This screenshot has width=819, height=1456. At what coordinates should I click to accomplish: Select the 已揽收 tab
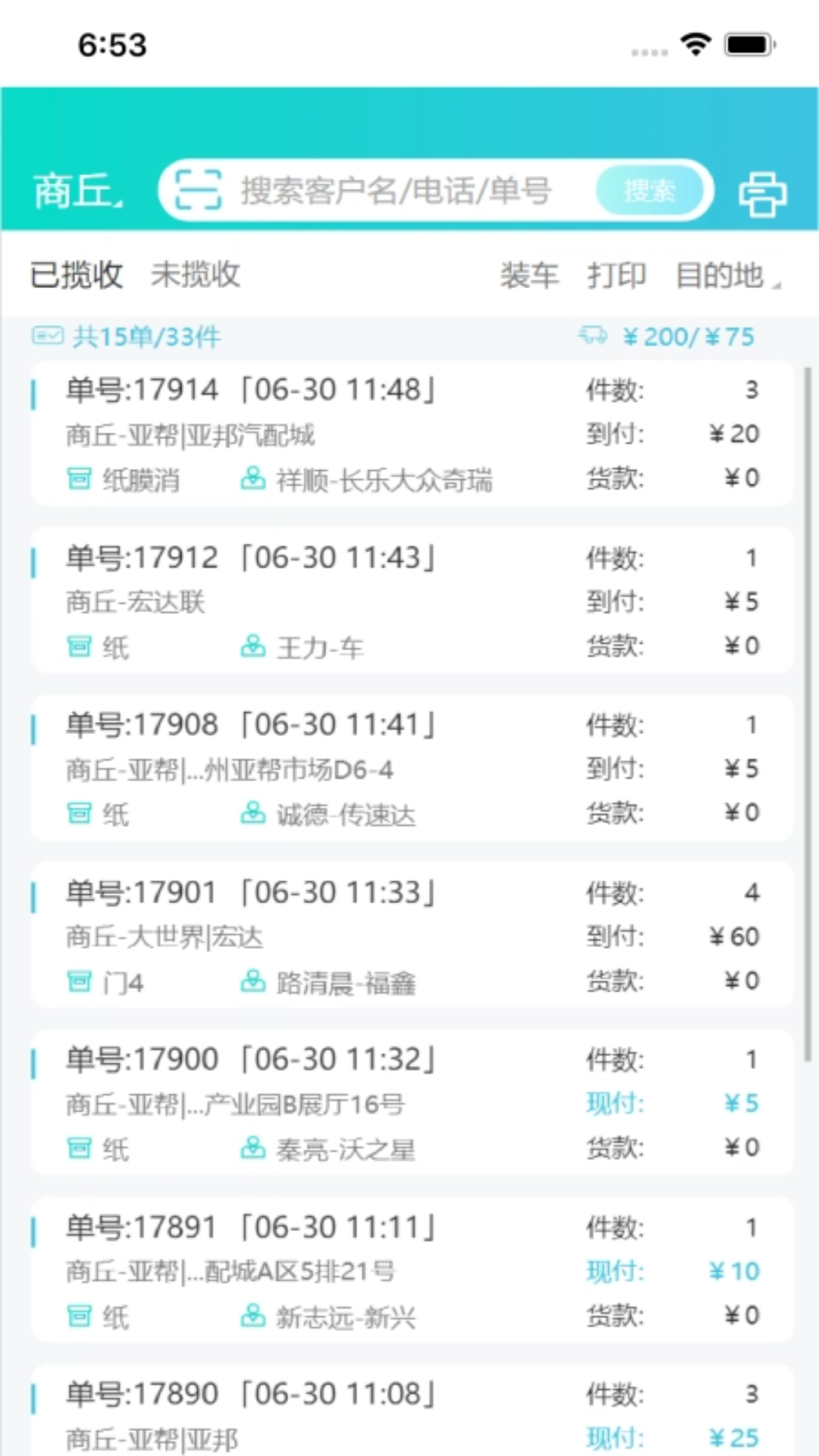pyautogui.click(x=77, y=275)
